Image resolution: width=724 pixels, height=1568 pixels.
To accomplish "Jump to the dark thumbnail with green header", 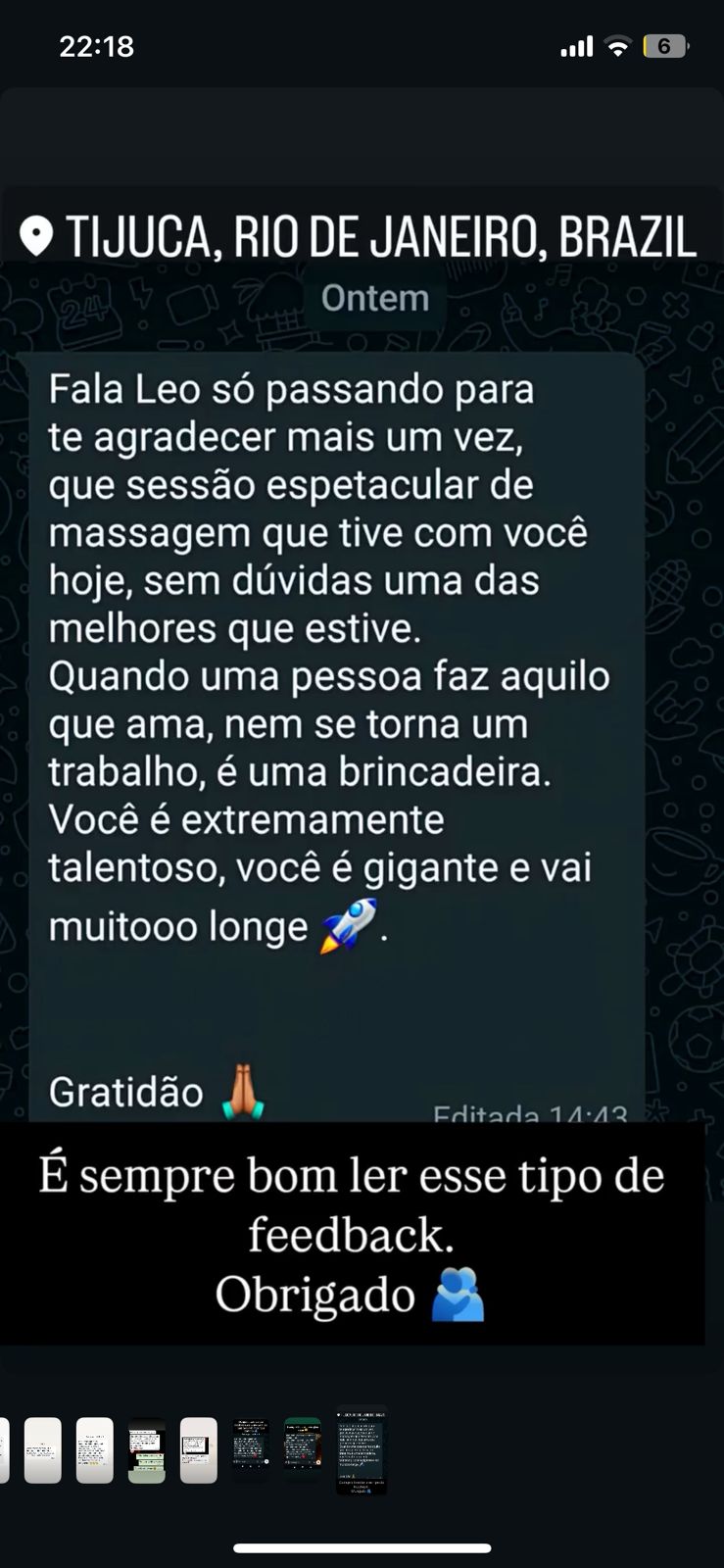I will [303, 1449].
